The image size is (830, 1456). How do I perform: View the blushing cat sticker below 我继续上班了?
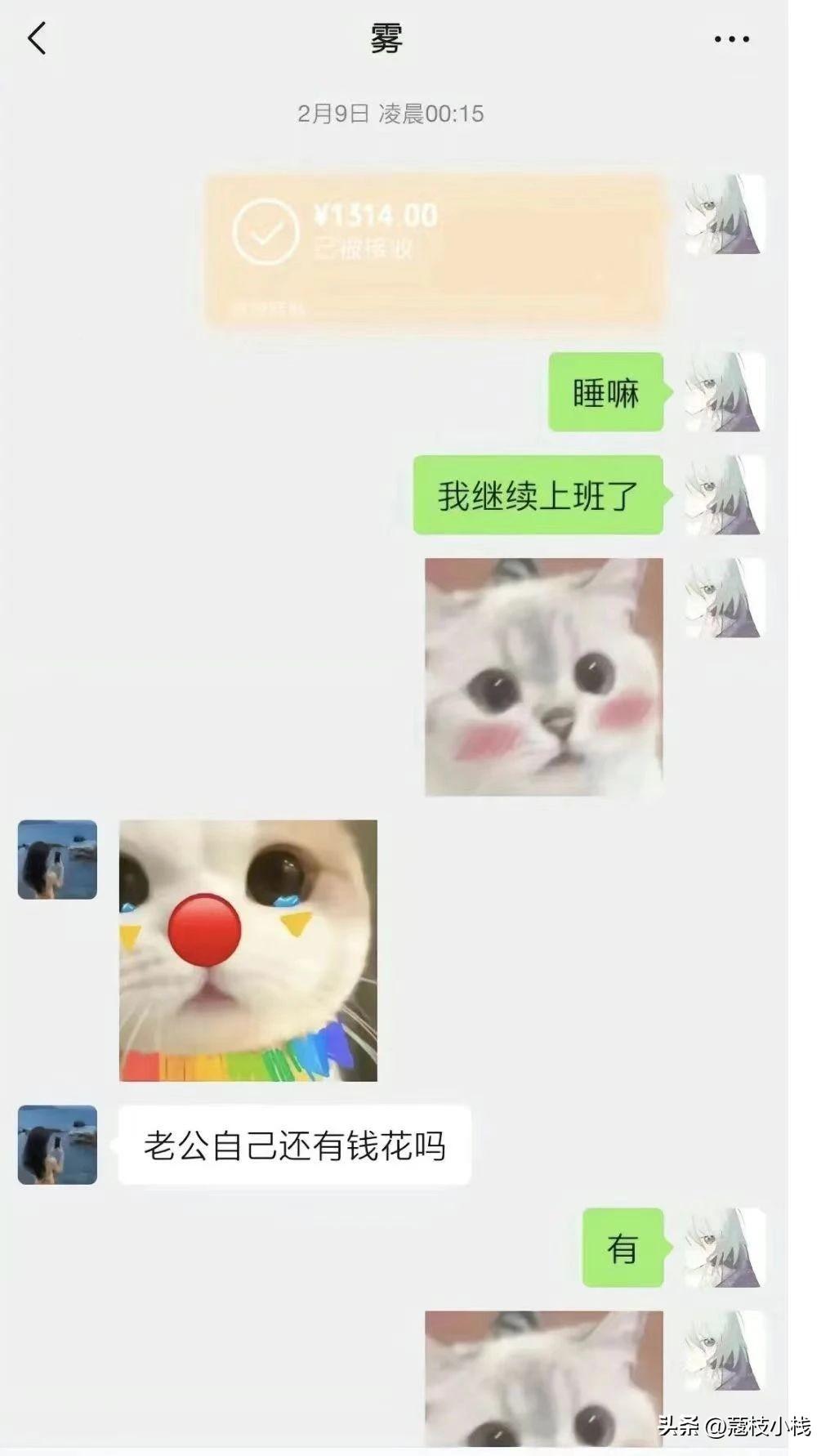tap(543, 677)
